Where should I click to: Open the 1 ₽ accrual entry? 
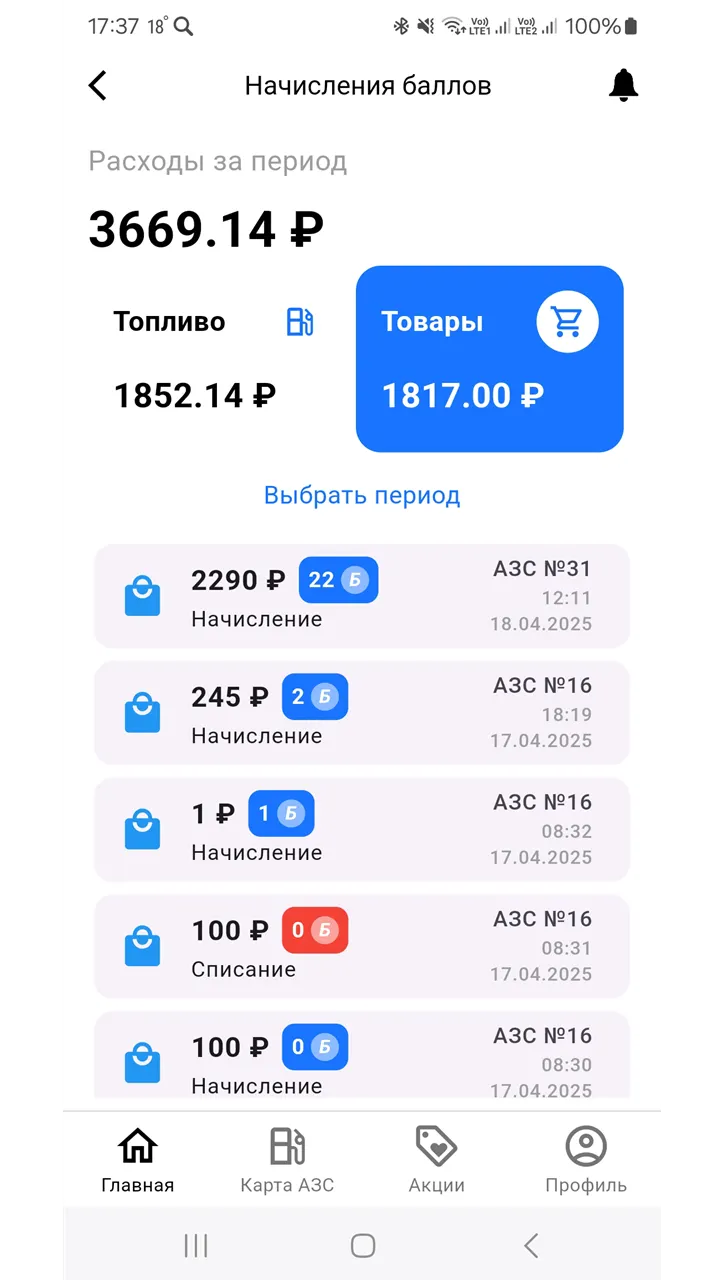pos(362,830)
